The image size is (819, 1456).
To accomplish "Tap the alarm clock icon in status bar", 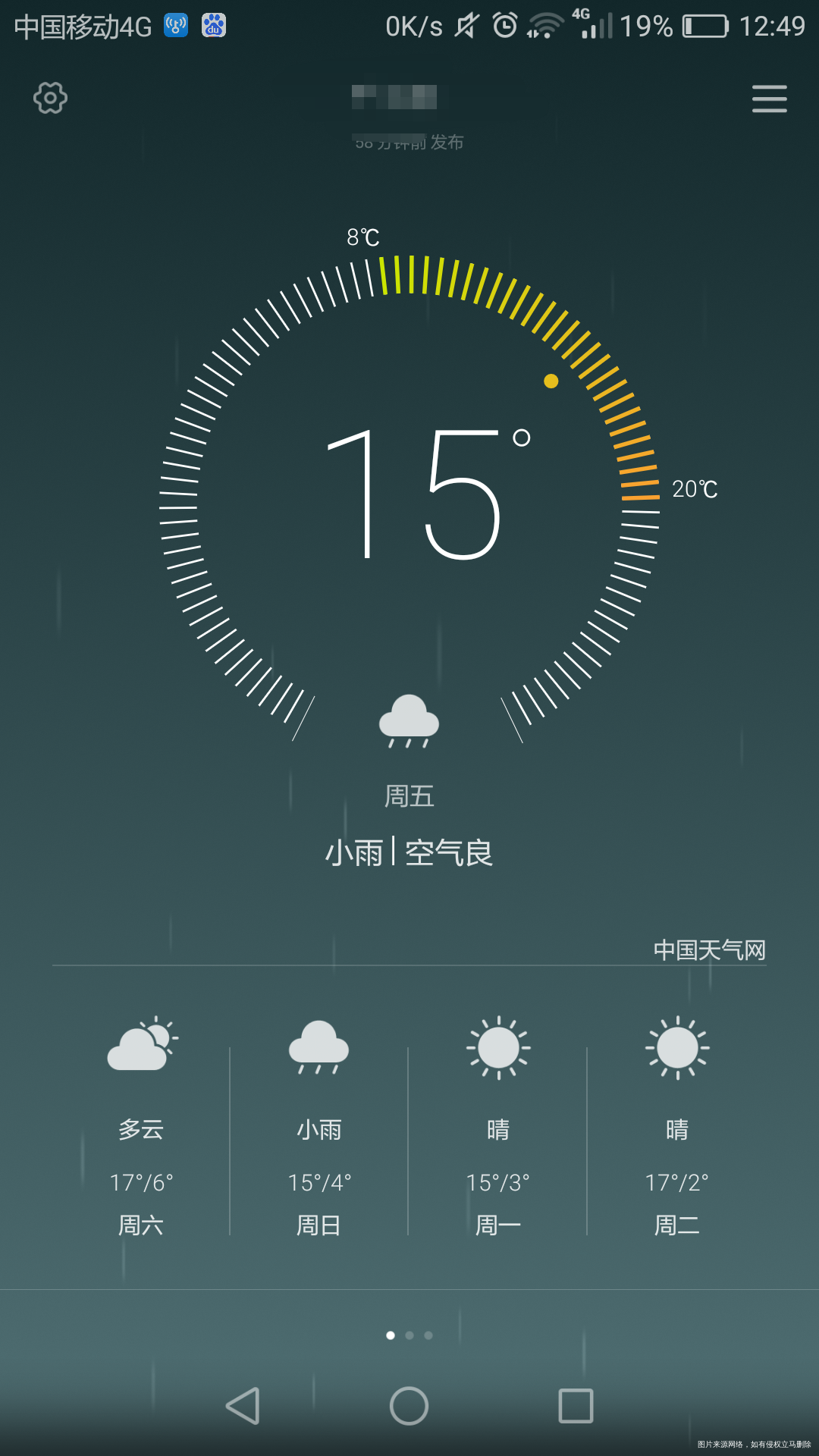I will pos(504,25).
